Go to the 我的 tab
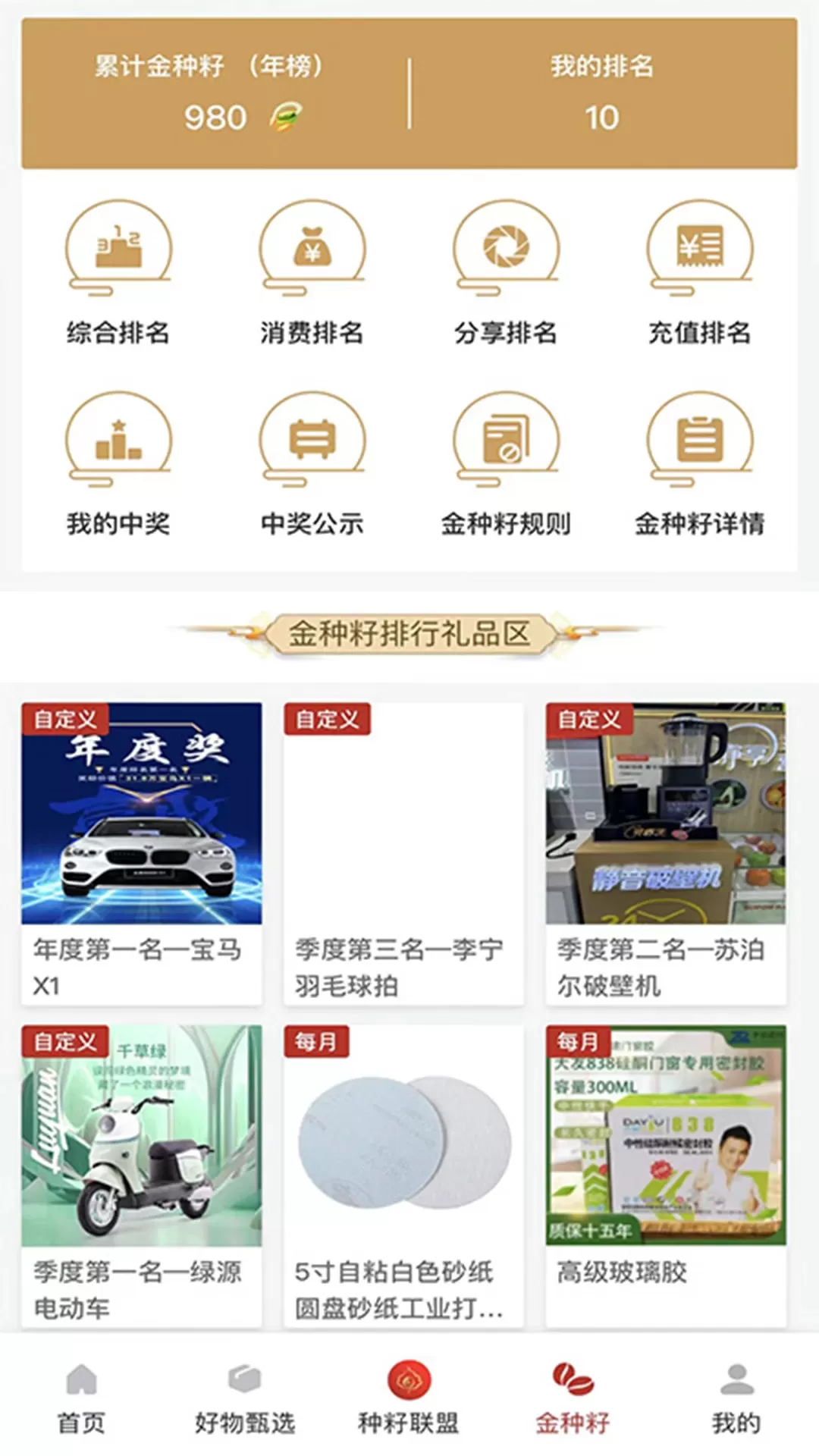819x1456 pixels. tap(736, 1398)
